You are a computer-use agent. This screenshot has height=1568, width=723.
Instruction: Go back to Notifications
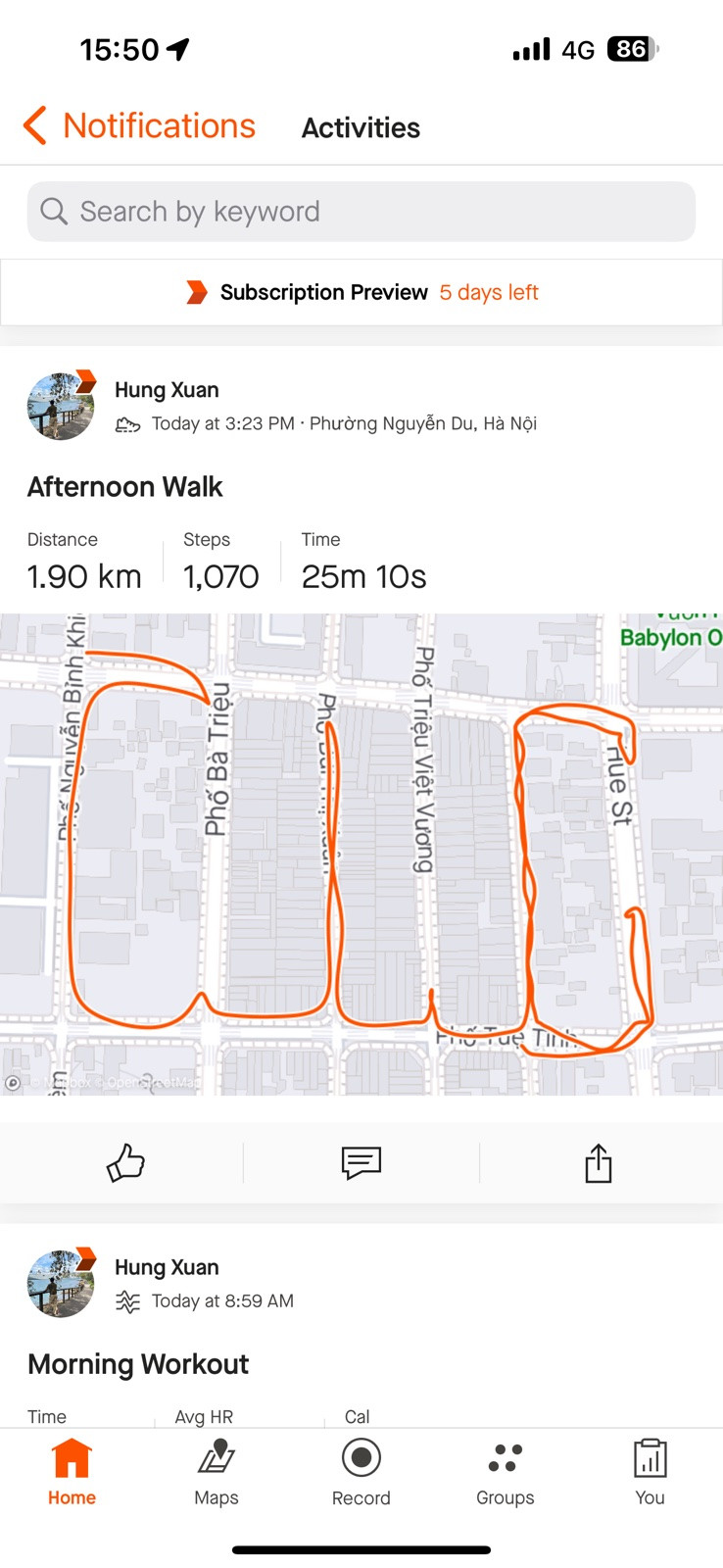139,126
